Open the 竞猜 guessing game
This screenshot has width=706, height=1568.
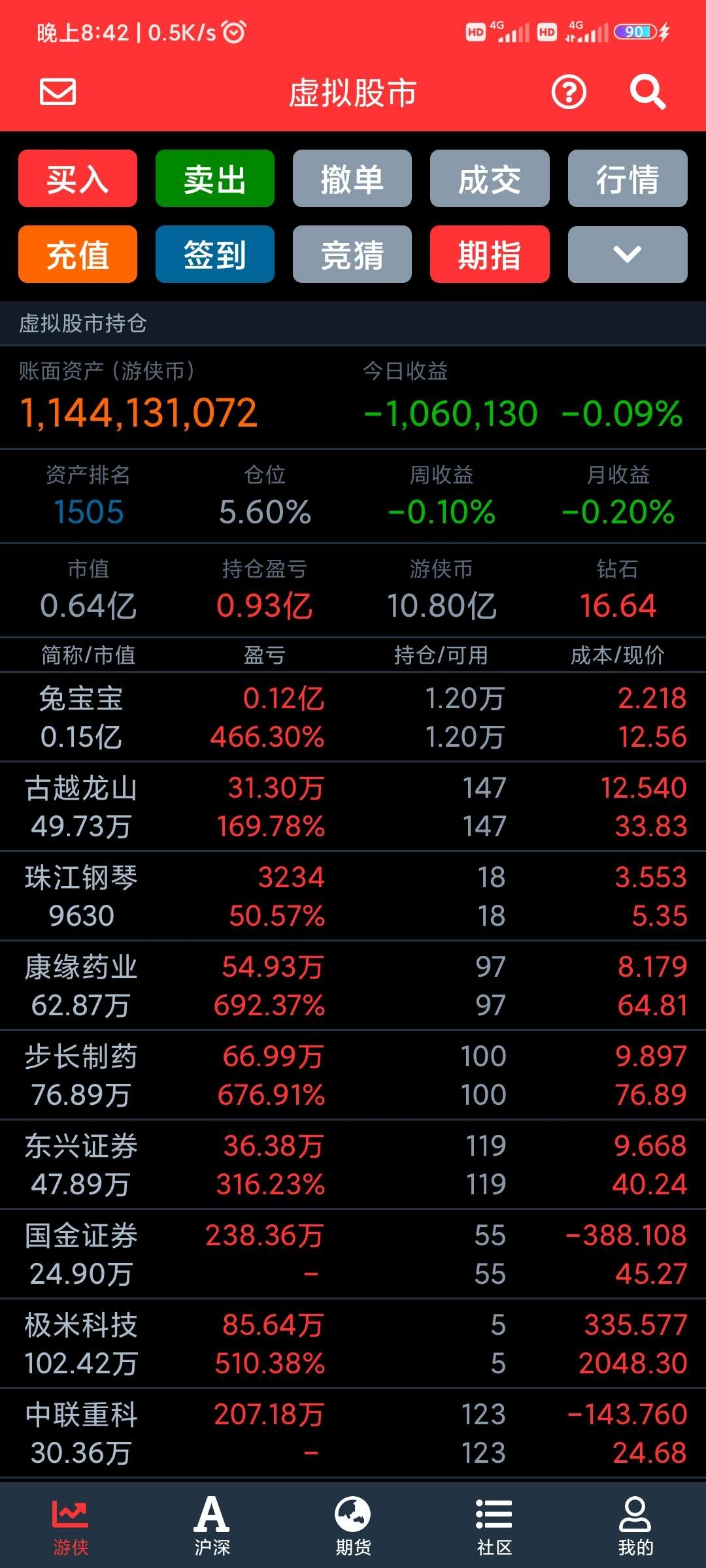(352, 254)
